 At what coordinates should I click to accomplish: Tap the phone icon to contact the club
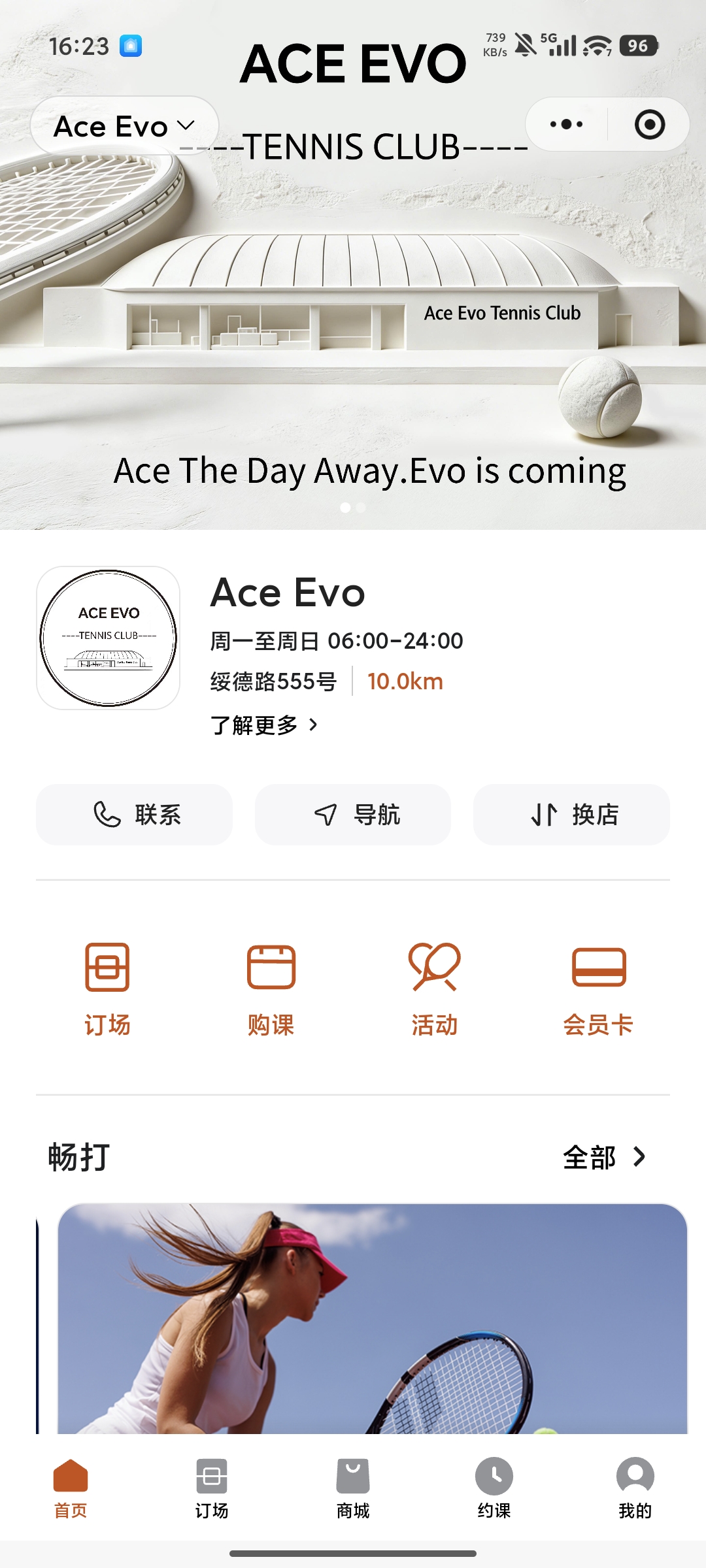[106, 815]
